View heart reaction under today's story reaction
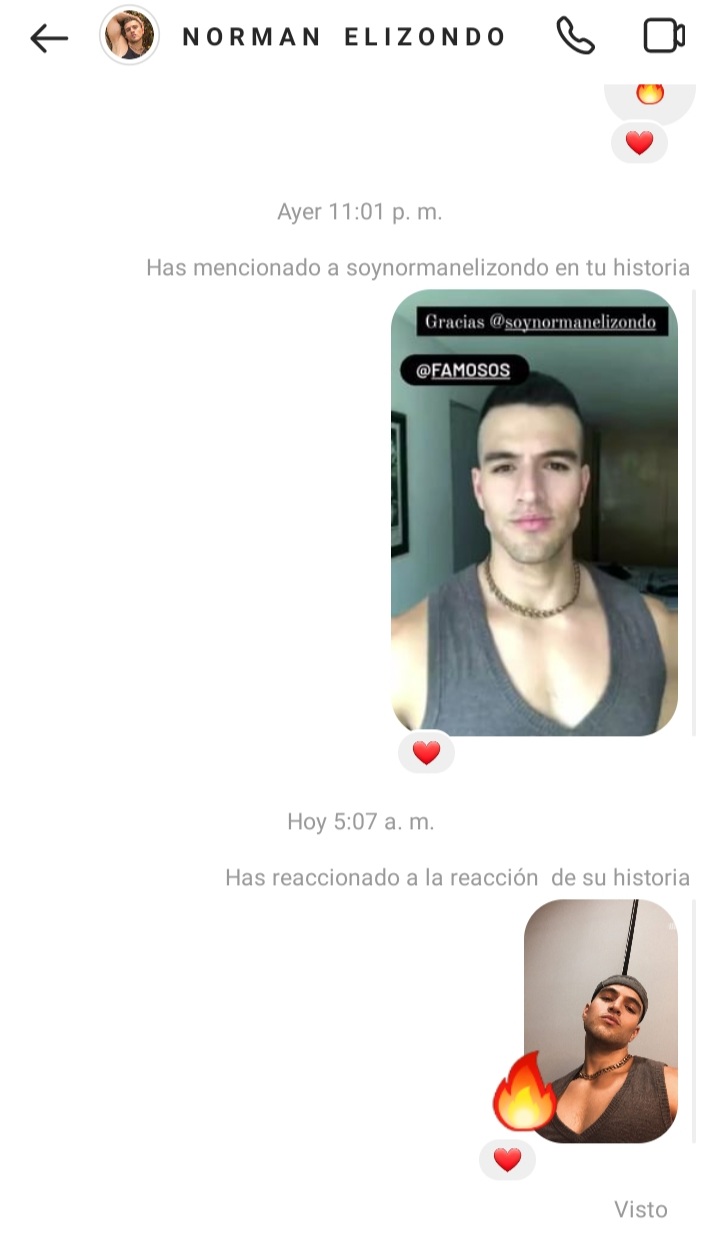 pyautogui.click(x=508, y=1160)
